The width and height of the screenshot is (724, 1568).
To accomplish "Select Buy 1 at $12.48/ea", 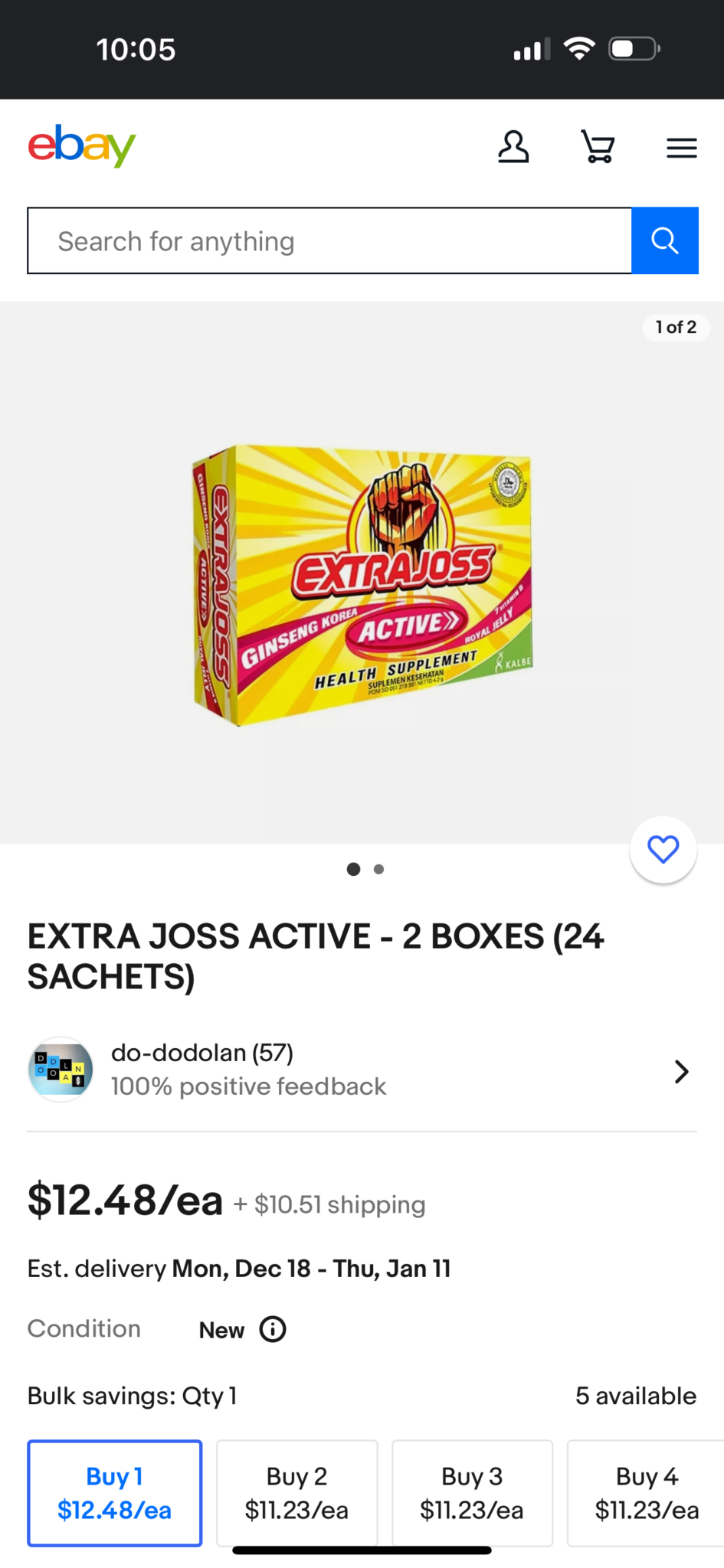I will (115, 1493).
